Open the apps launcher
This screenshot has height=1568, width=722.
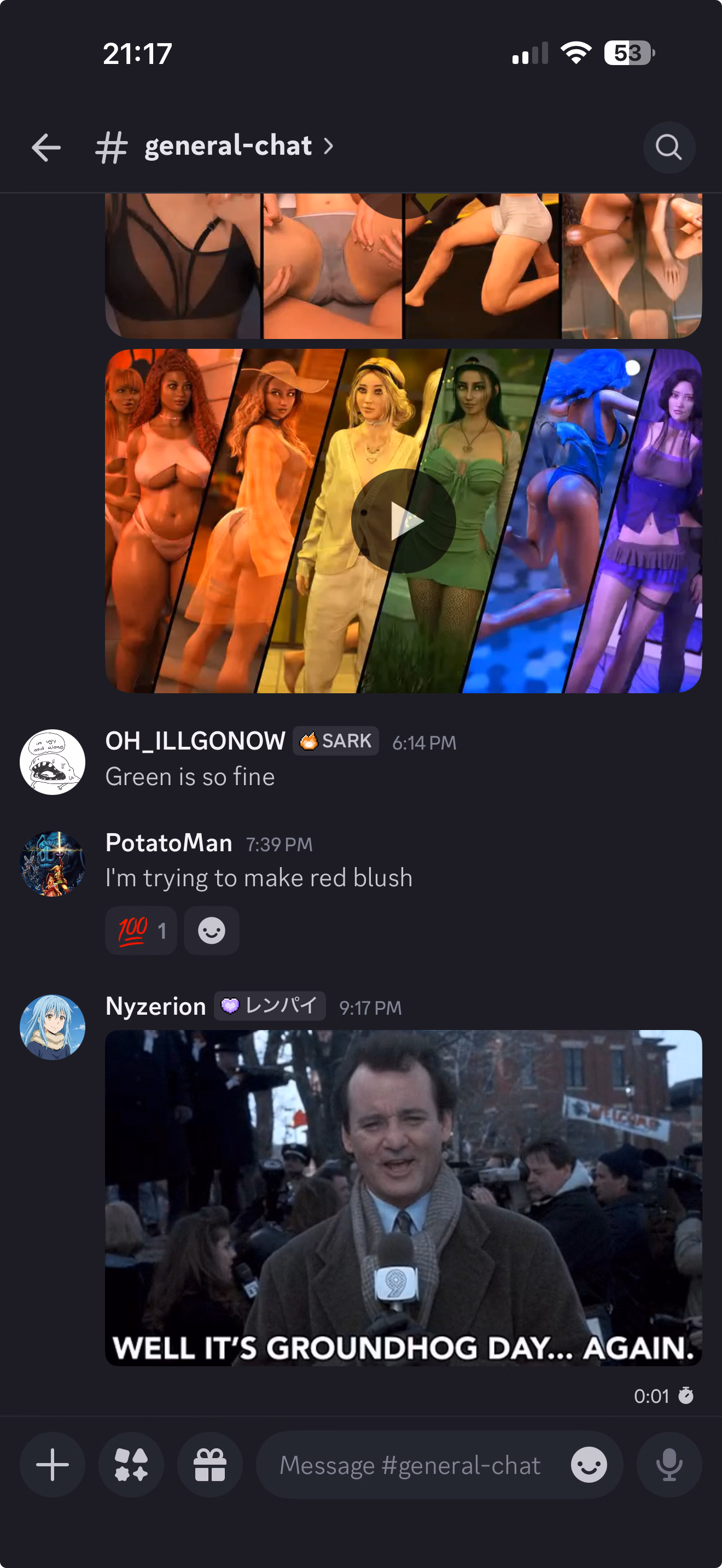click(131, 1465)
